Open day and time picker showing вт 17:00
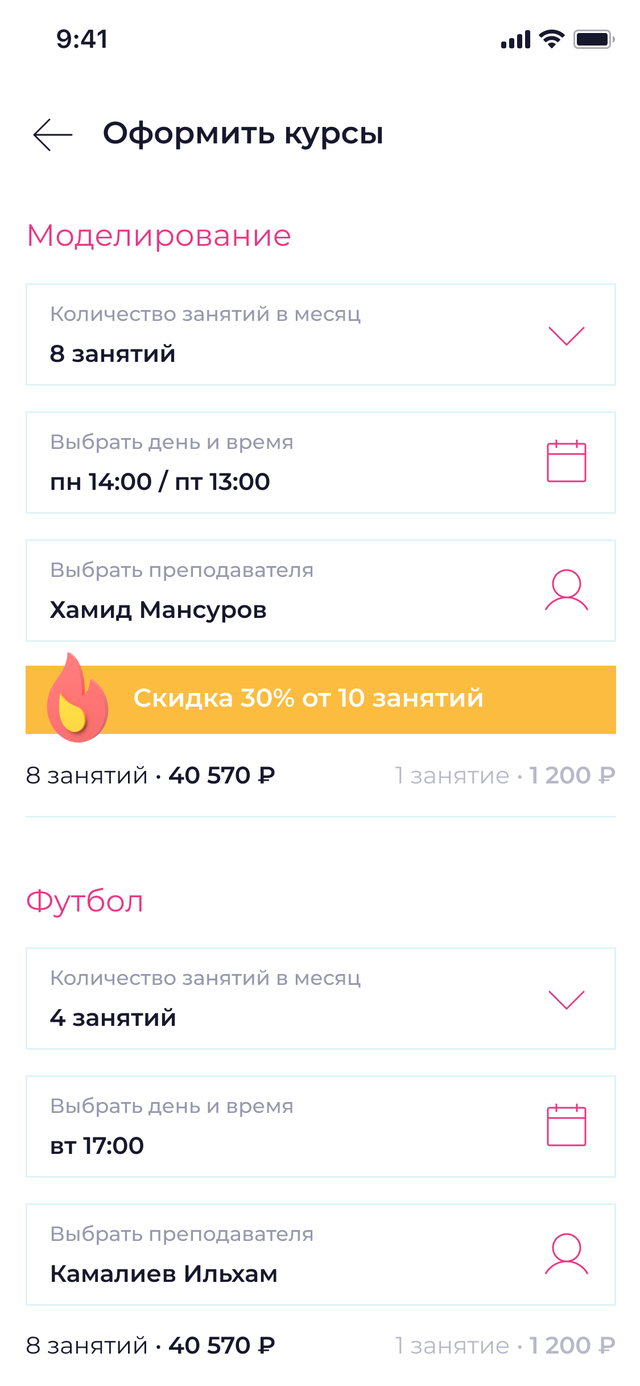 point(320,1127)
